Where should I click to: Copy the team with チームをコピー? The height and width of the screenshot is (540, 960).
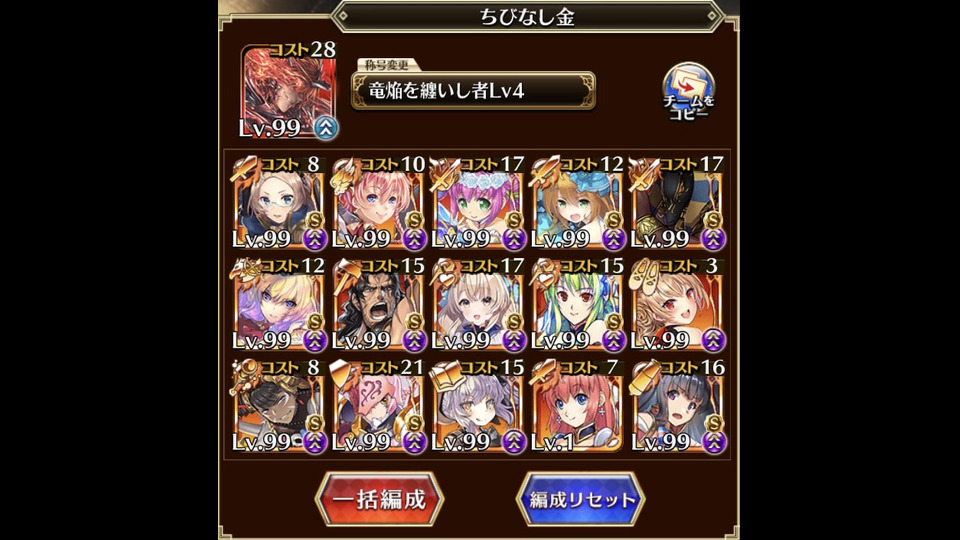tap(689, 92)
